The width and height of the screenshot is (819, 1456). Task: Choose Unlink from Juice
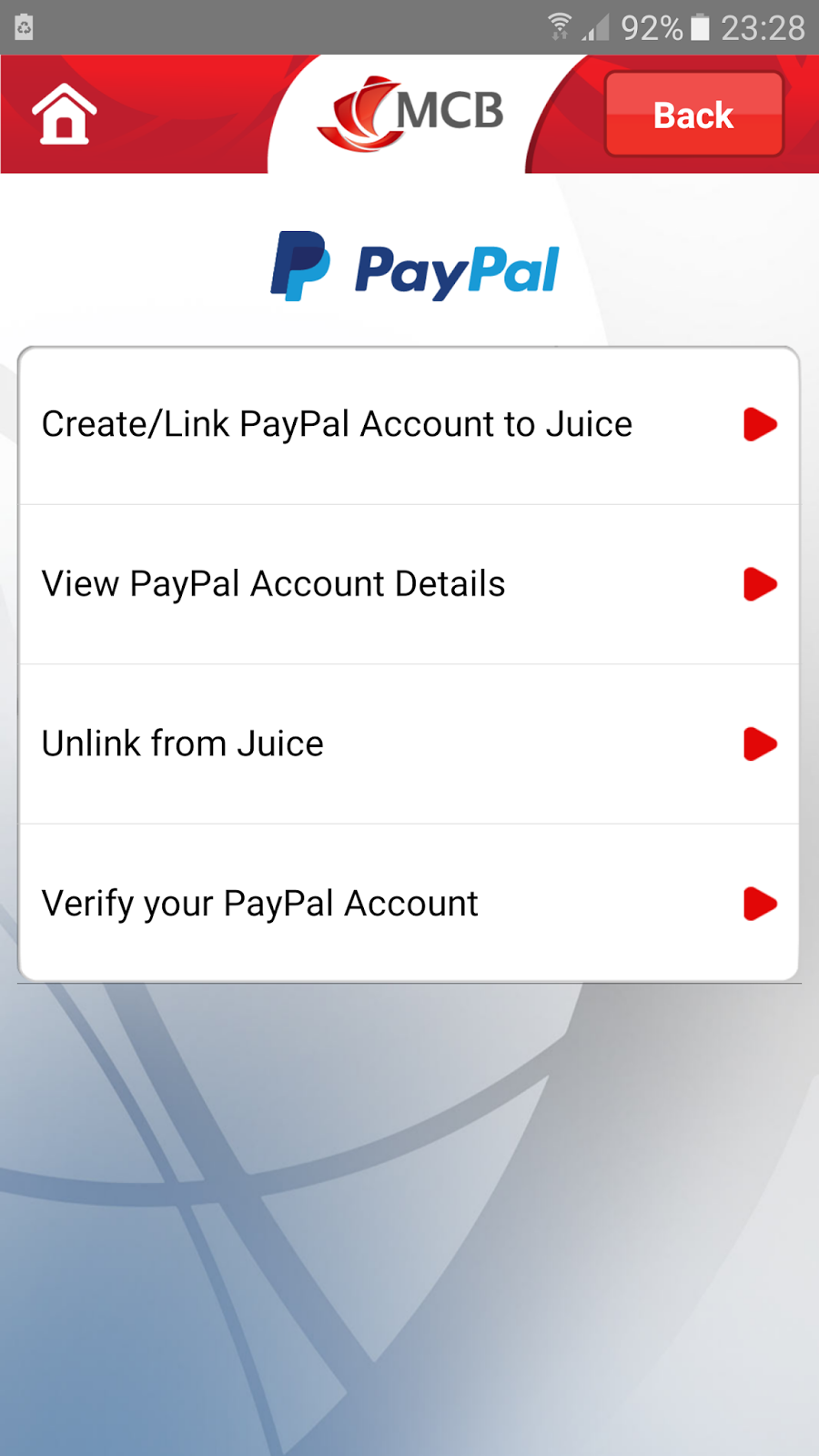(182, 744)
